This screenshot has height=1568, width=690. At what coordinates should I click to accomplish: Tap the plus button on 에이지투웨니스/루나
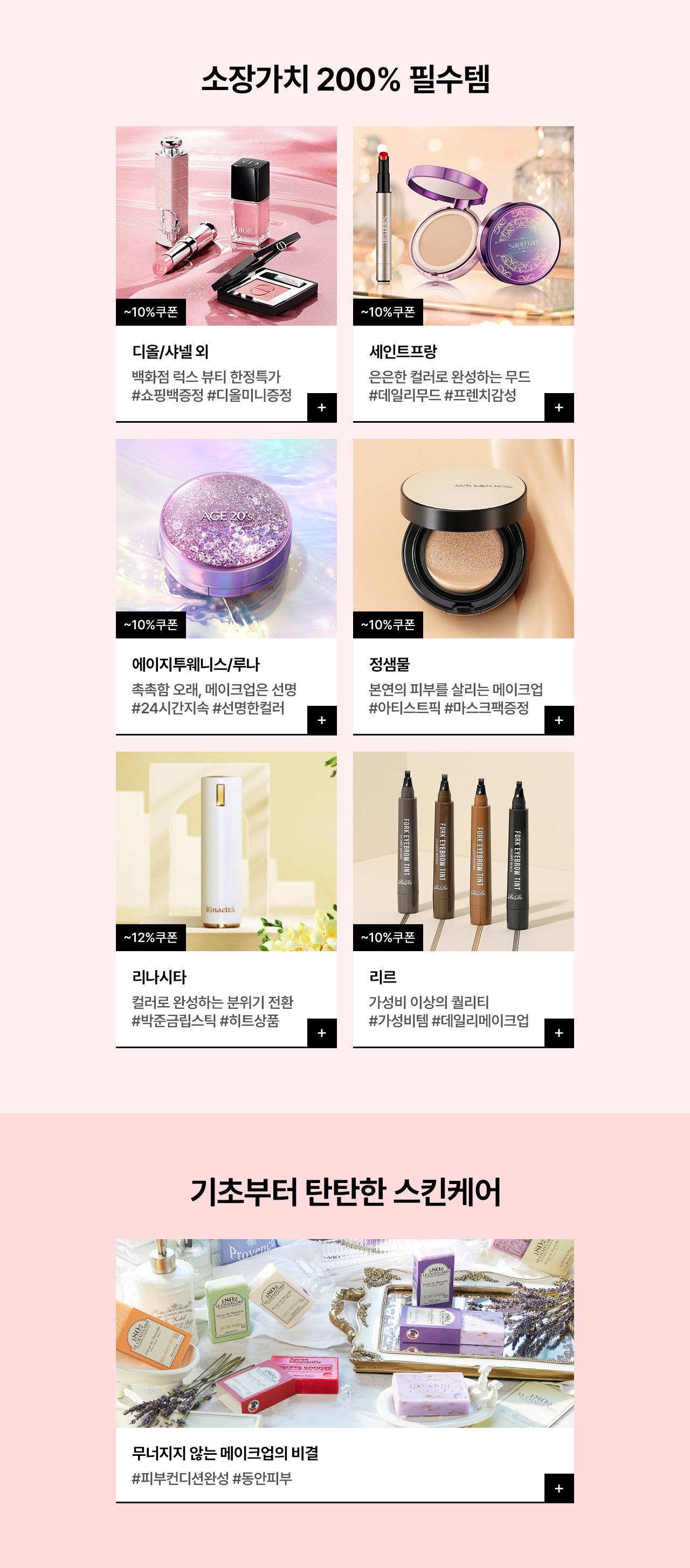point(322,720)
